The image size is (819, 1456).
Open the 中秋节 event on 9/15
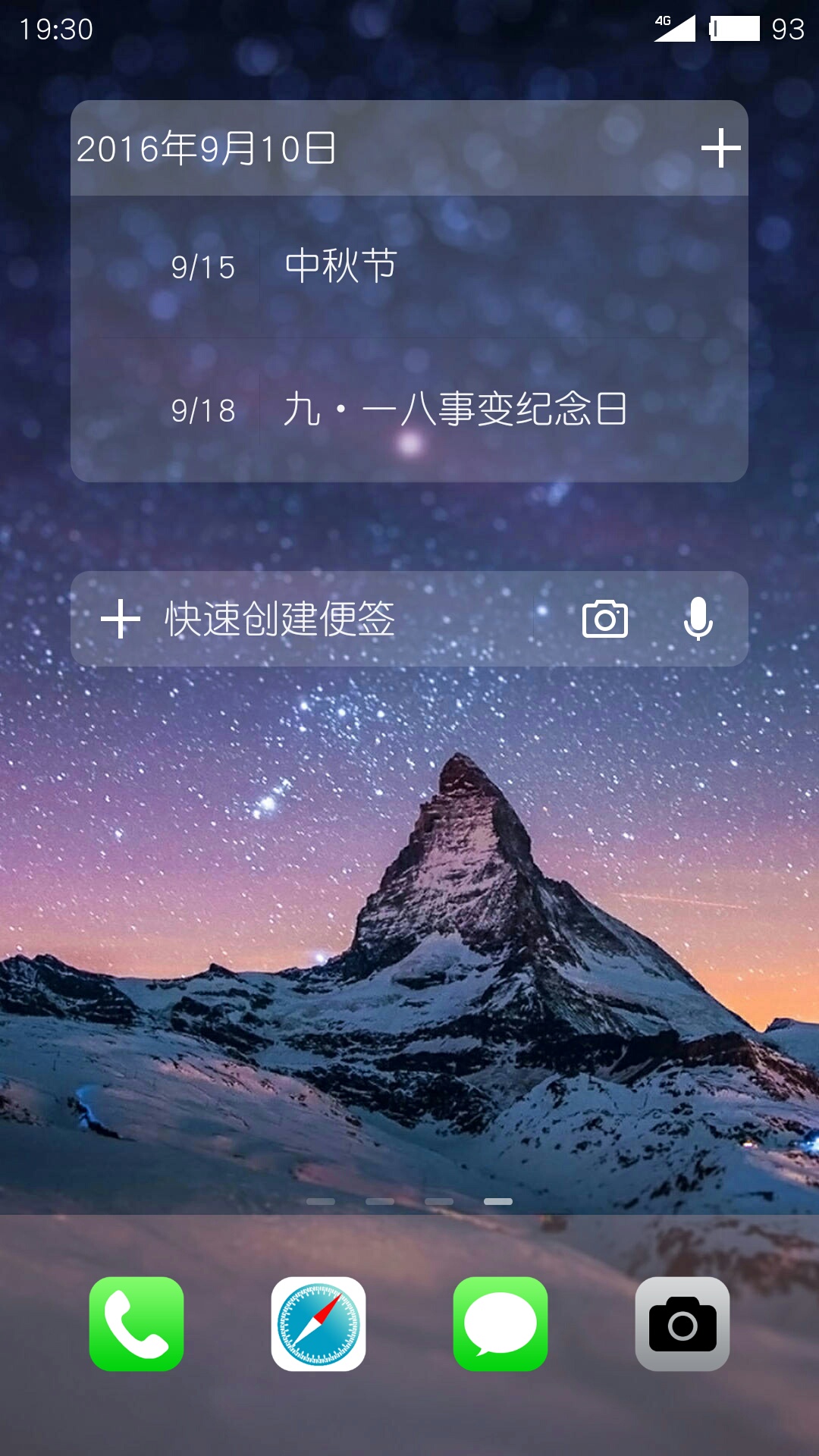409,267
